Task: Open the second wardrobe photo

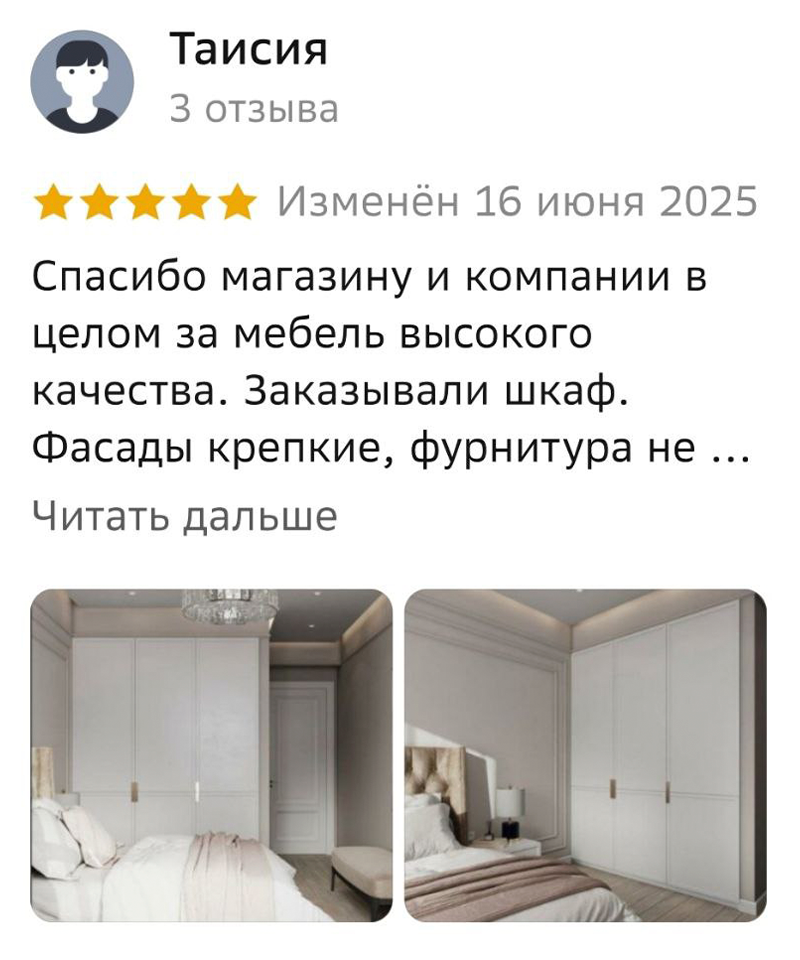Action: 585,755
